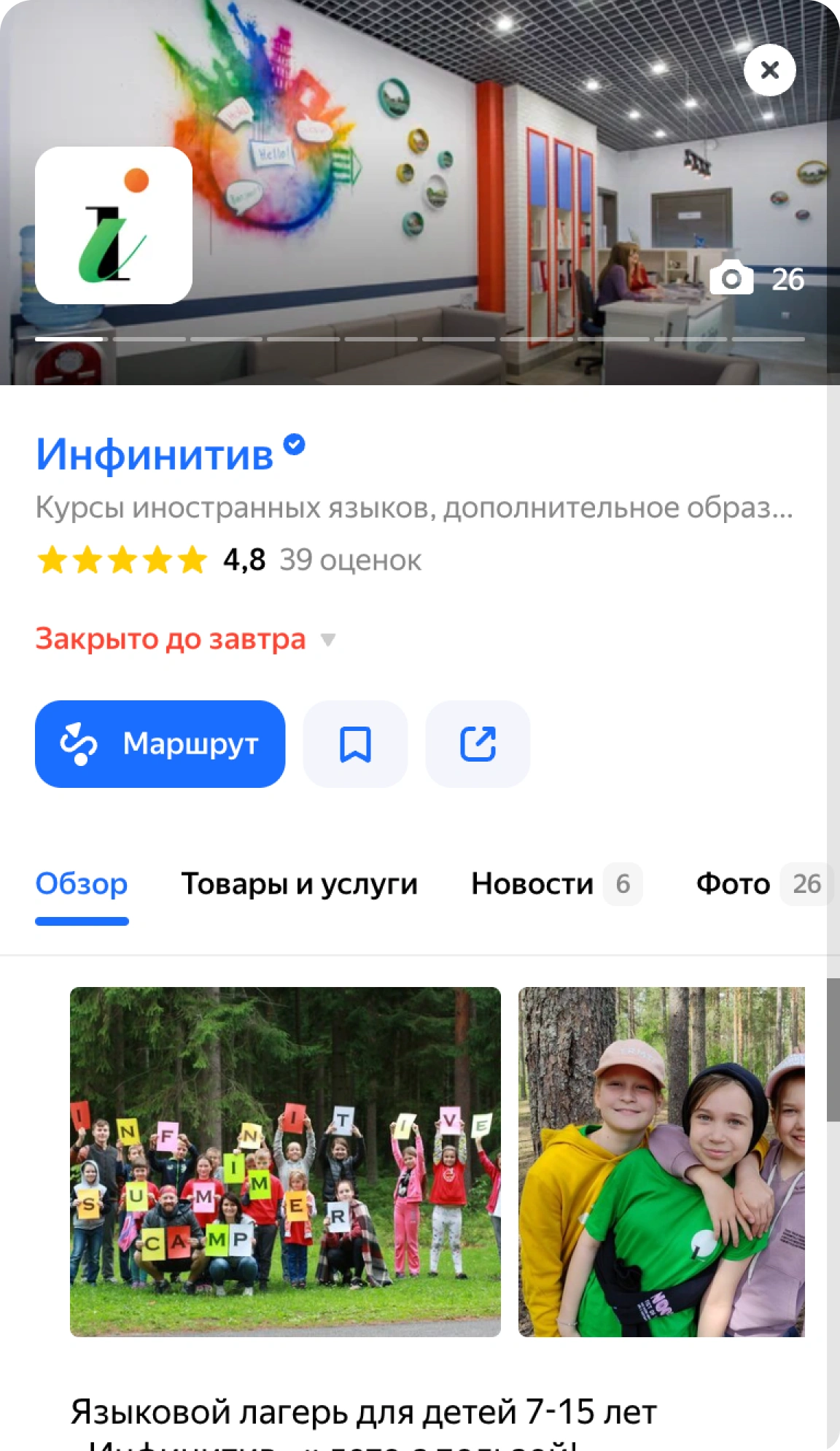Screen dimensions: 840x1451
Task: Share this place via share icon
Action: click(478, 743)
